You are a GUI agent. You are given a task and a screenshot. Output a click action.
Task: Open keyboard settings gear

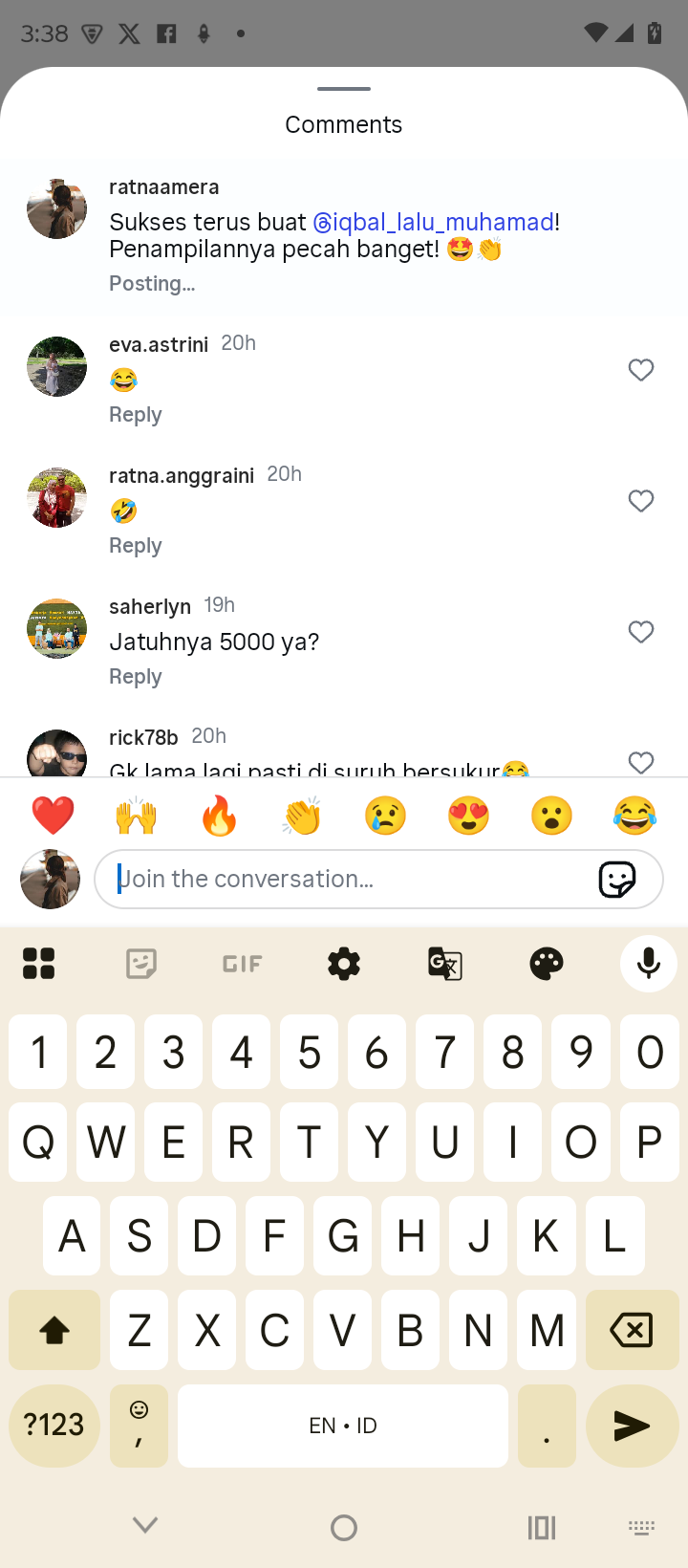tap(344, 964)
